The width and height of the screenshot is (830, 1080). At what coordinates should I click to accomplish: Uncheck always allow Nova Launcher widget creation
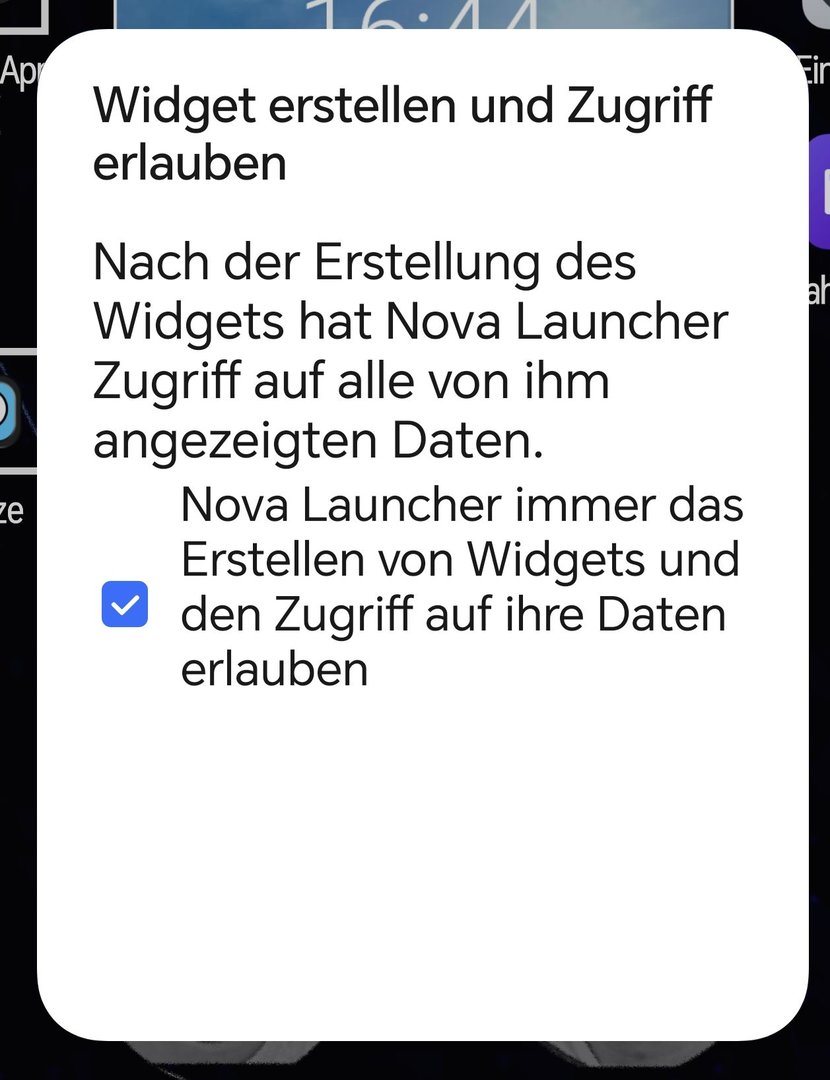pos(125,604)
